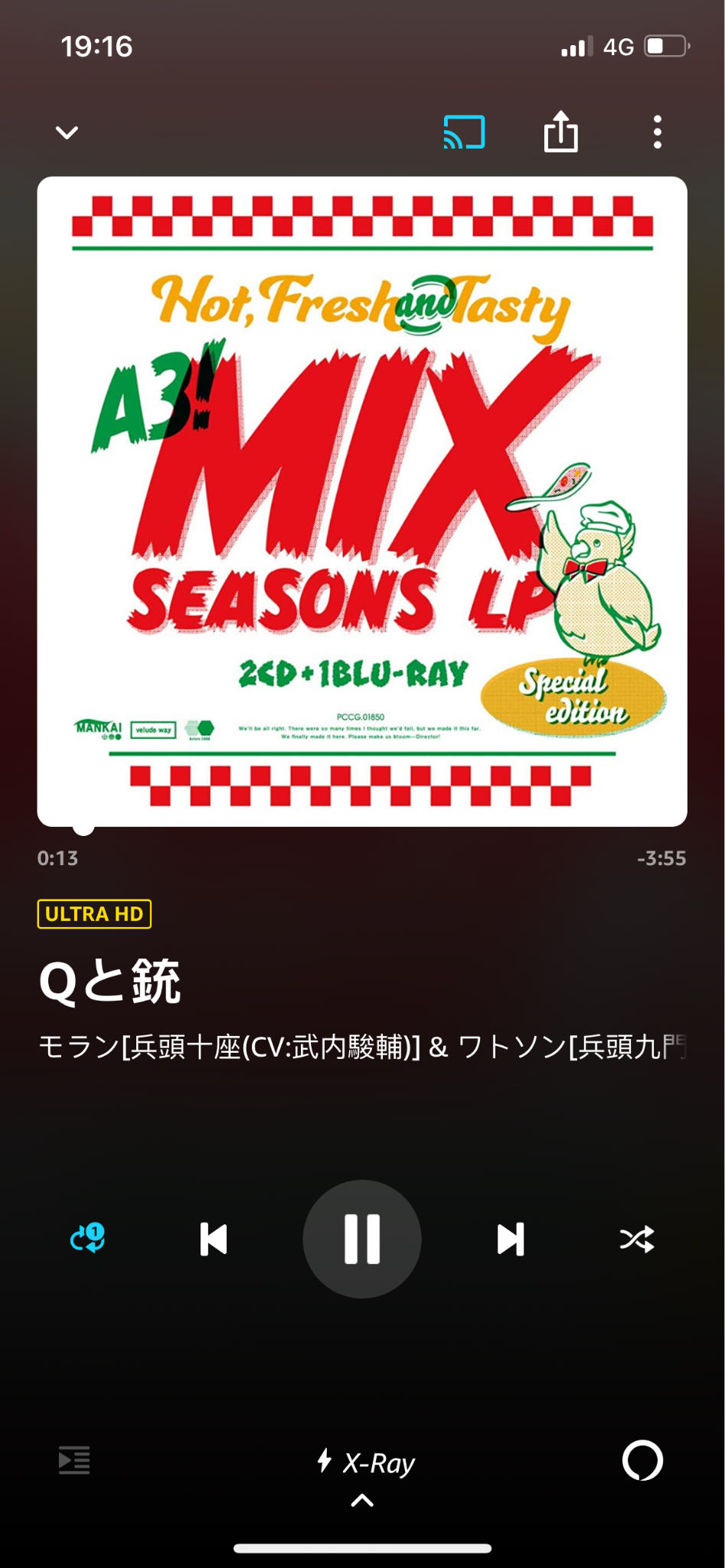
Task: Open the artist name link
Action: 362,1047
